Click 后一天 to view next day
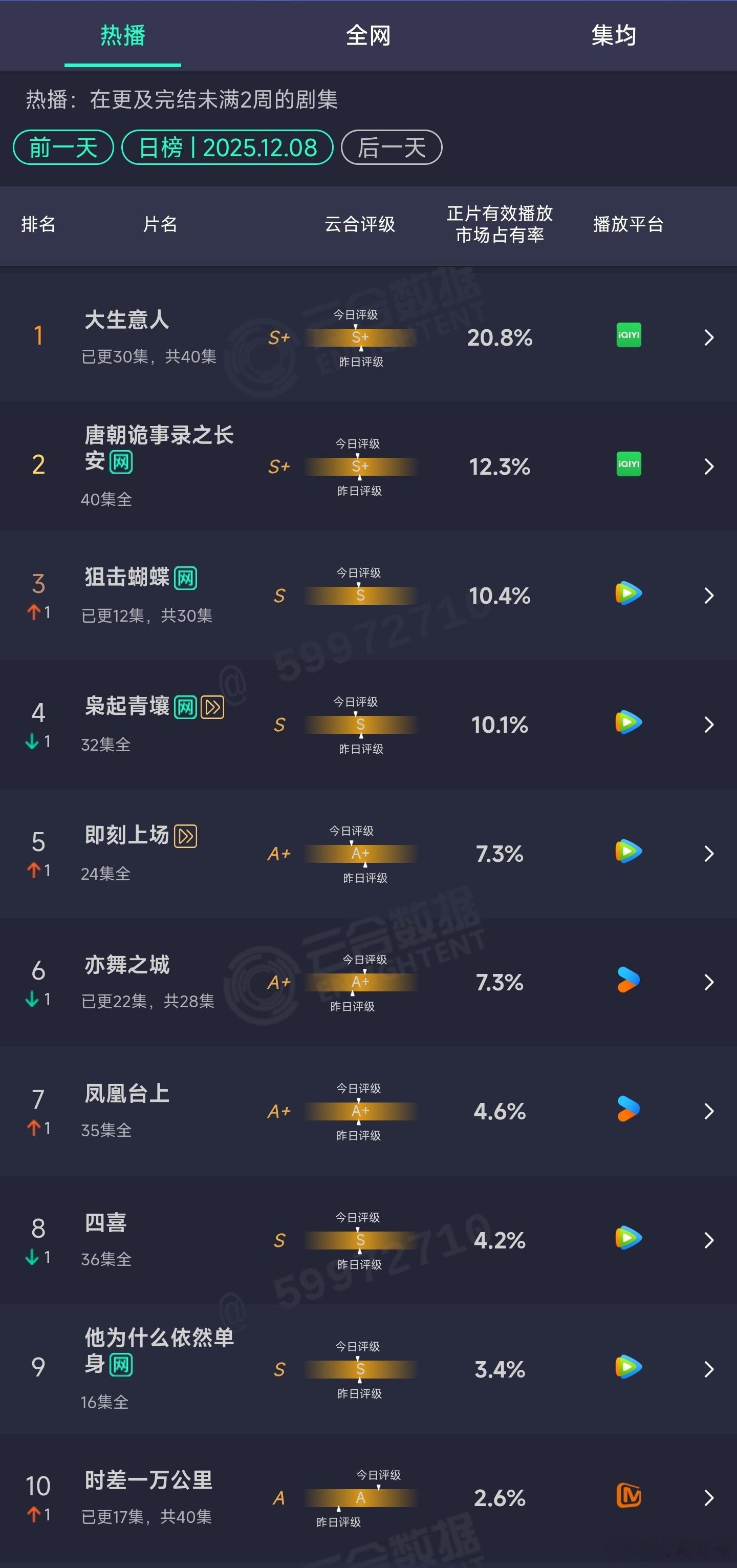This screenshot has width=737, height=1568. 393,147
